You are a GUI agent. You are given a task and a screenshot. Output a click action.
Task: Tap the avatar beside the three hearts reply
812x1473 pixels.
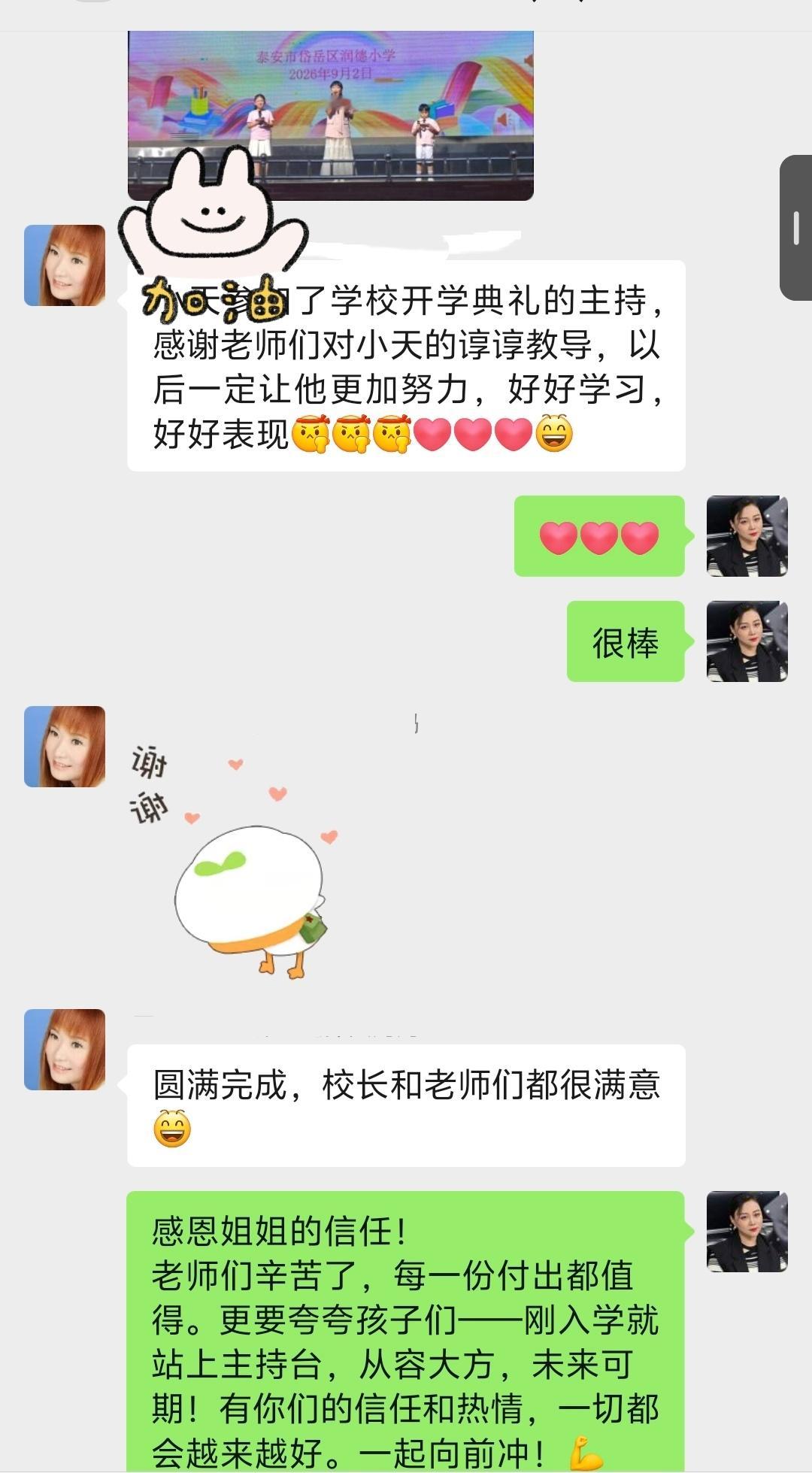[747, 536]
